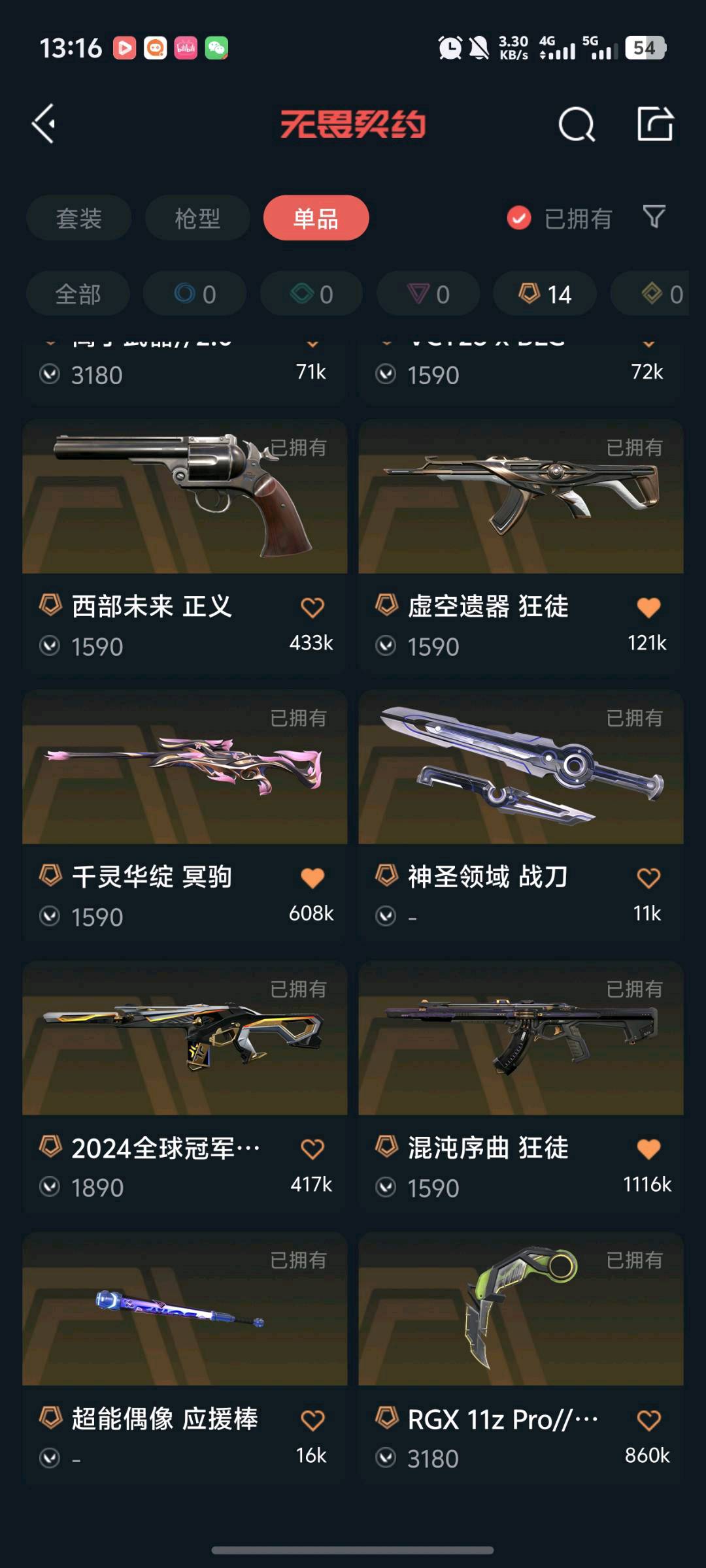The image size is (706, 1568).
Task: Uncheck the 已拥有 filter checkbox
Action: click(x=519, y=218)
